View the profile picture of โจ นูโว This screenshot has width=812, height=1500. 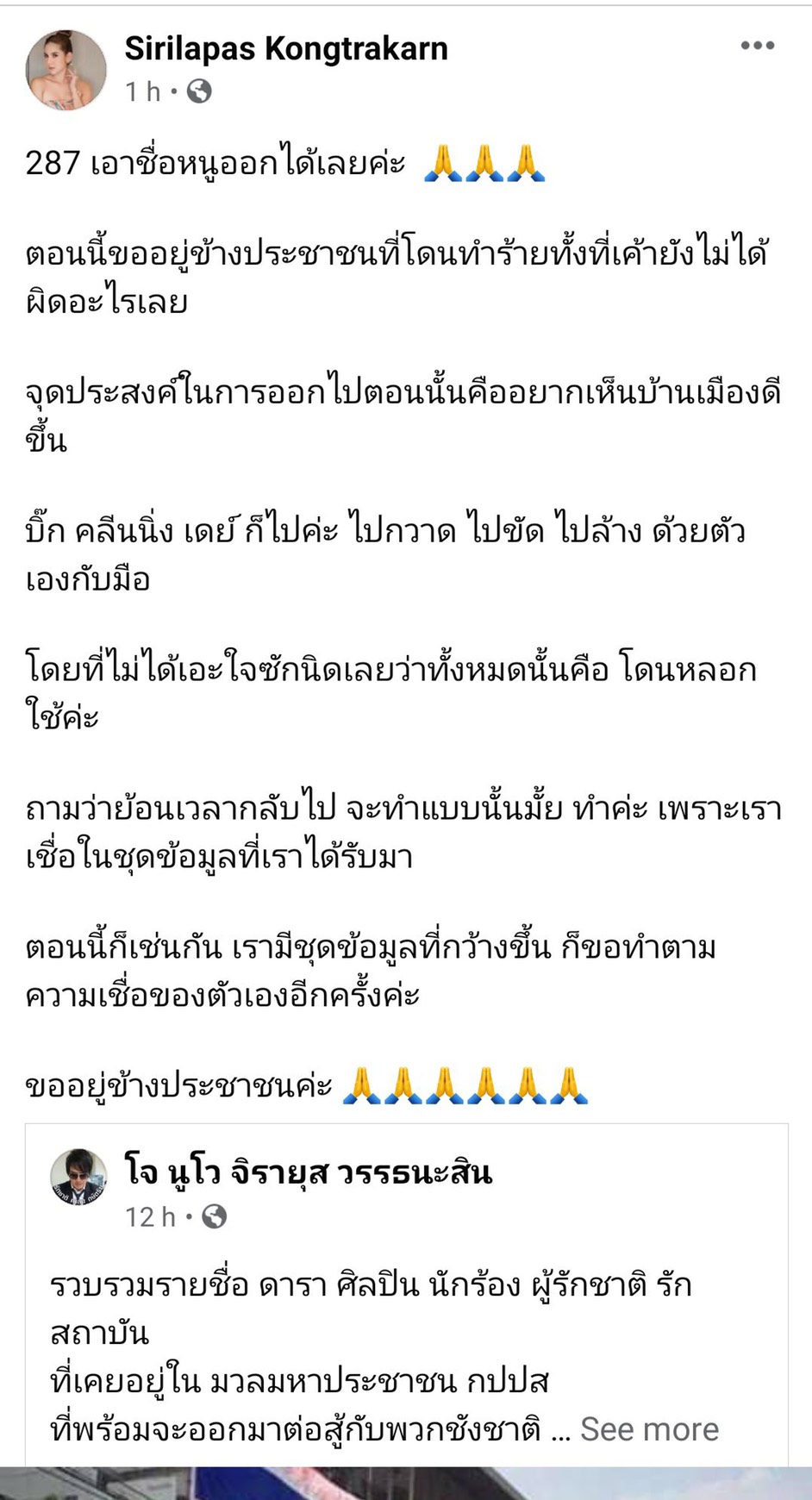78,1177
